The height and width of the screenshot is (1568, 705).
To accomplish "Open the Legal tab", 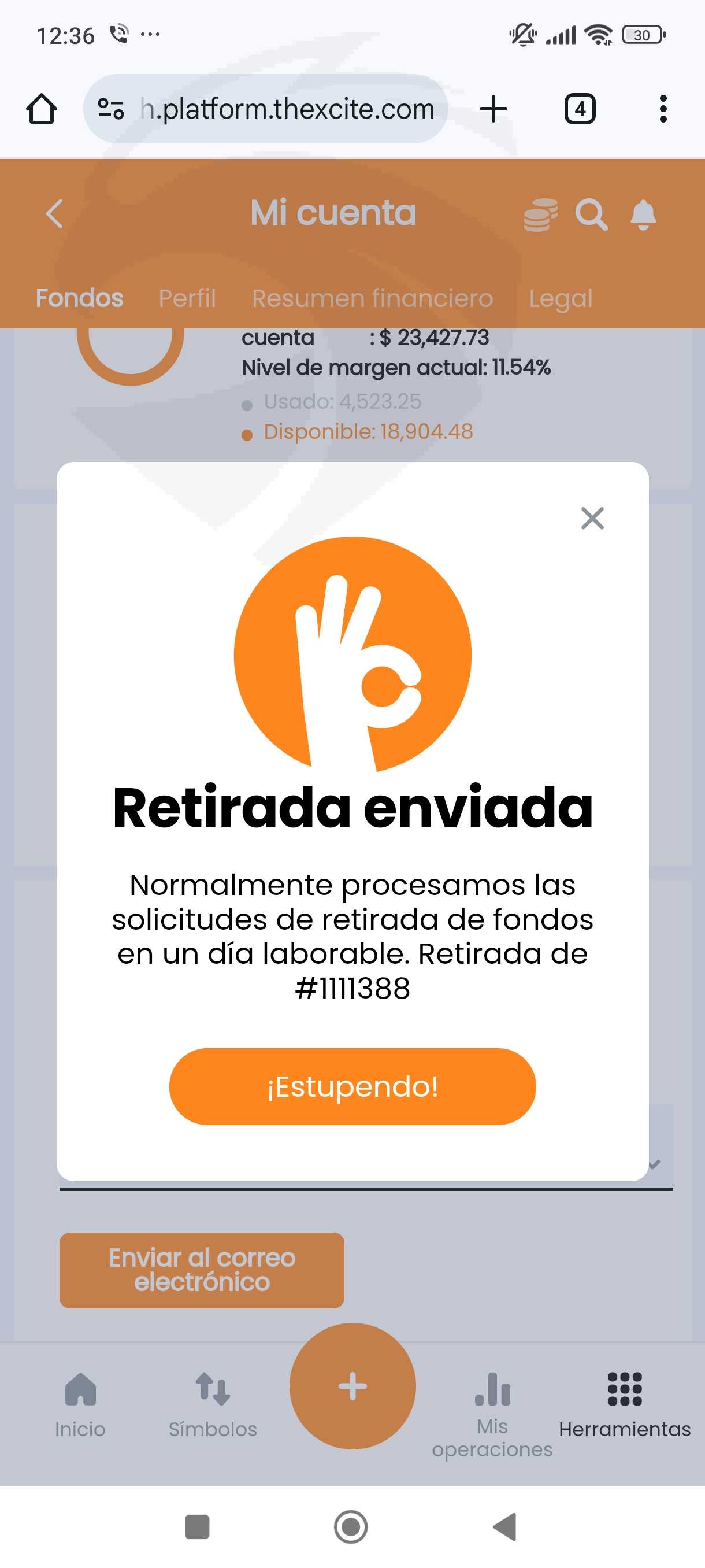I will tap(559, 298).
